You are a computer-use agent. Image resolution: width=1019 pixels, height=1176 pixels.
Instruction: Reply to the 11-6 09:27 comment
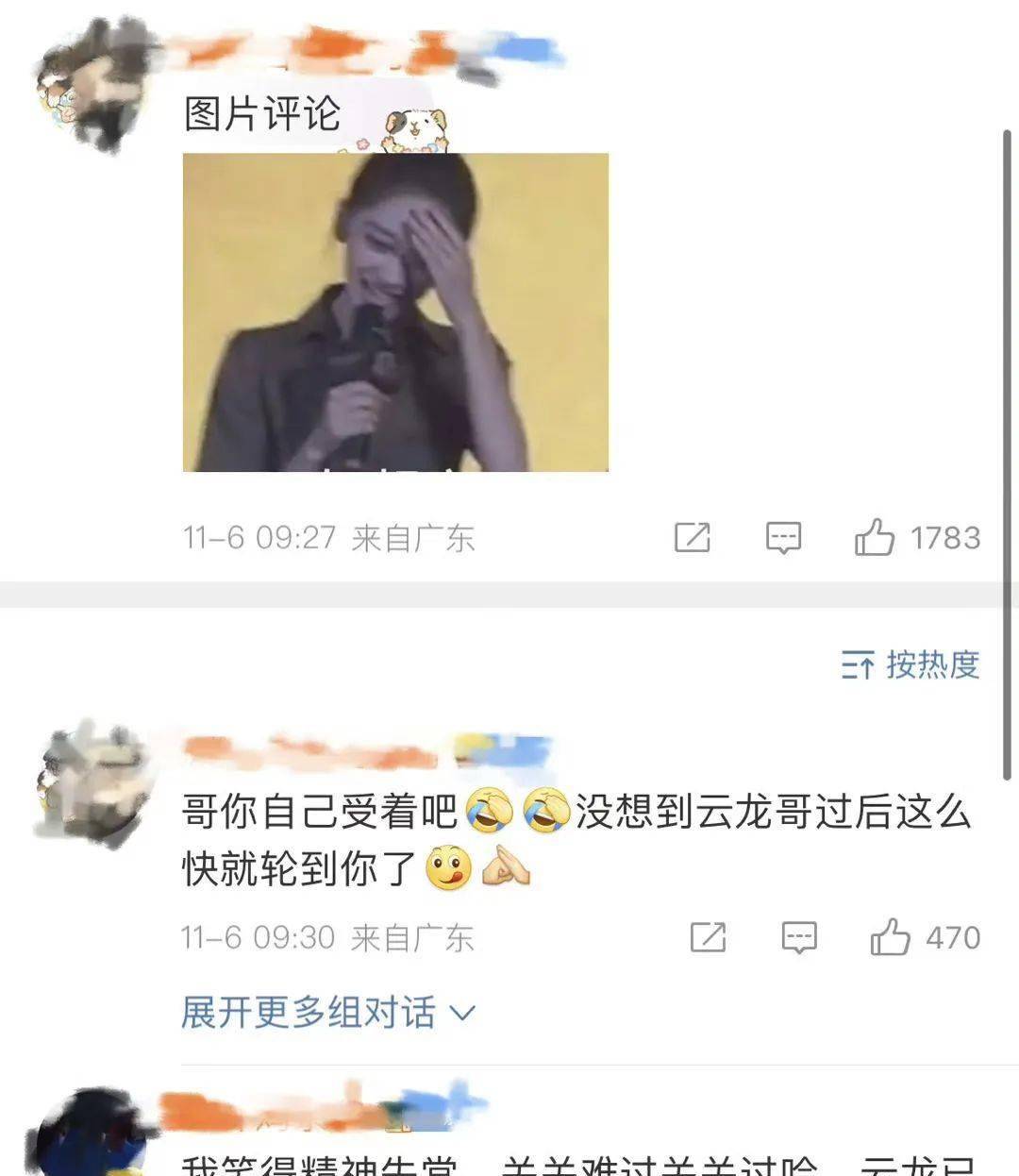[x=783, y=538]
